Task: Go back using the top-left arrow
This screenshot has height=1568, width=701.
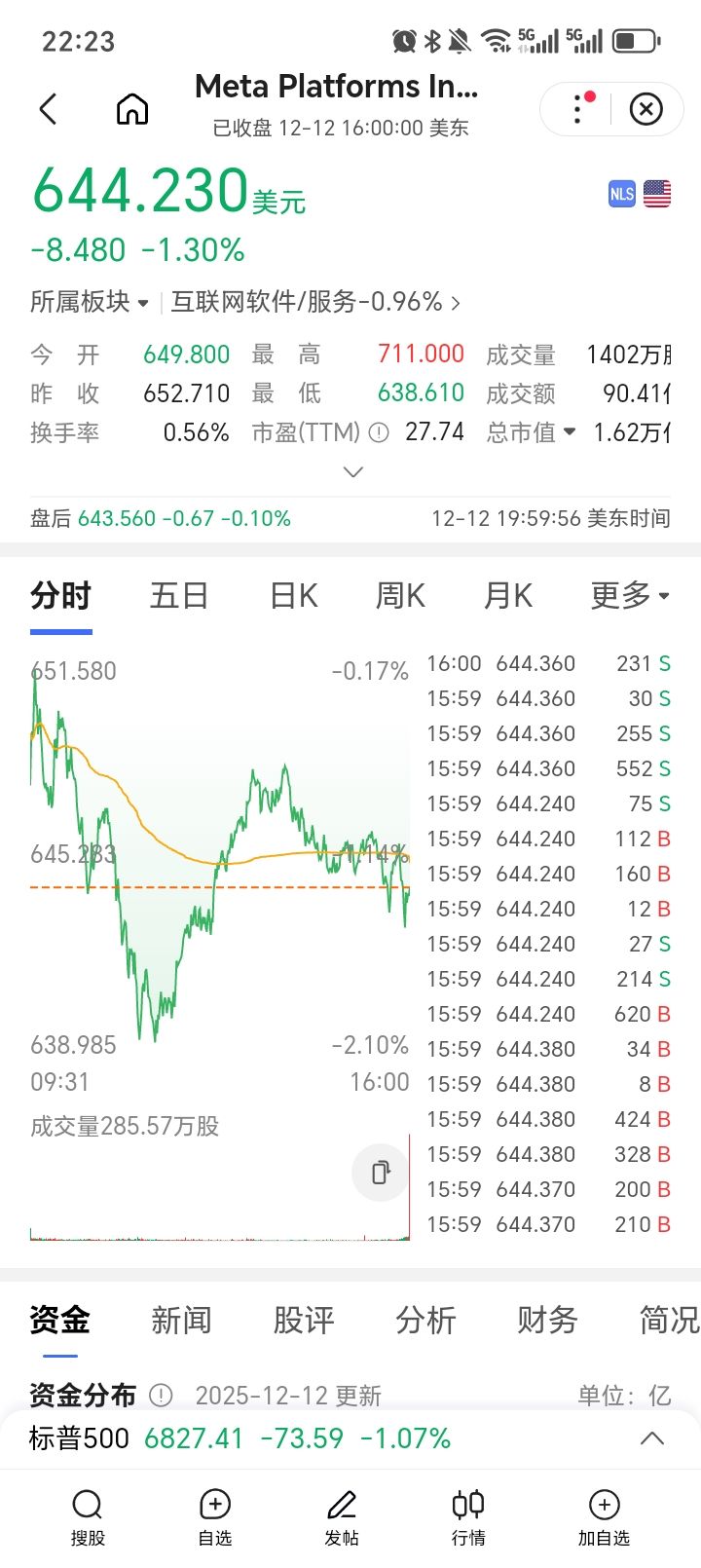Action: pos(48,109)
